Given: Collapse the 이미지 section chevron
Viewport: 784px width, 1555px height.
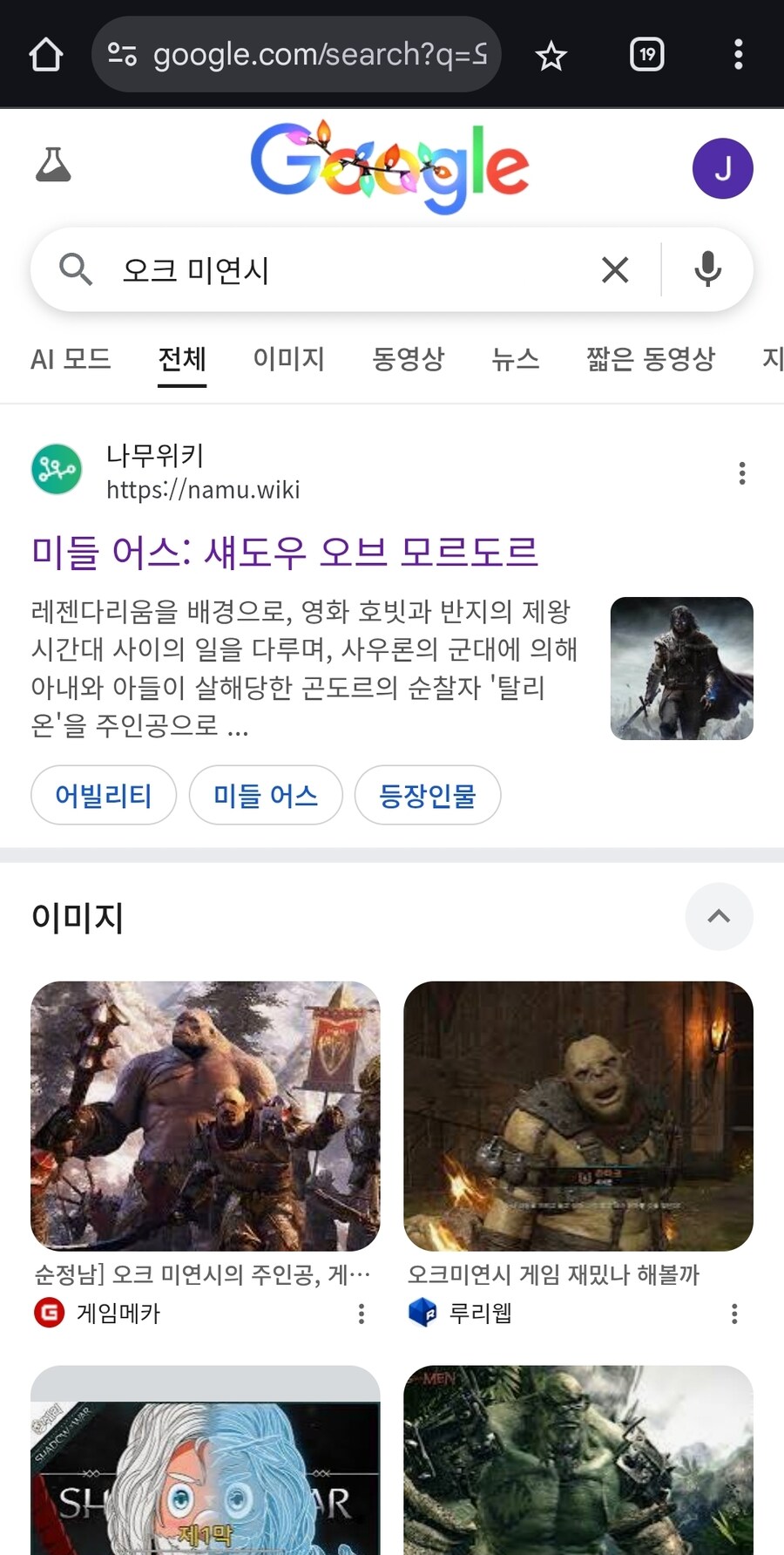Looking at the screenshot, I should [720, 916].
